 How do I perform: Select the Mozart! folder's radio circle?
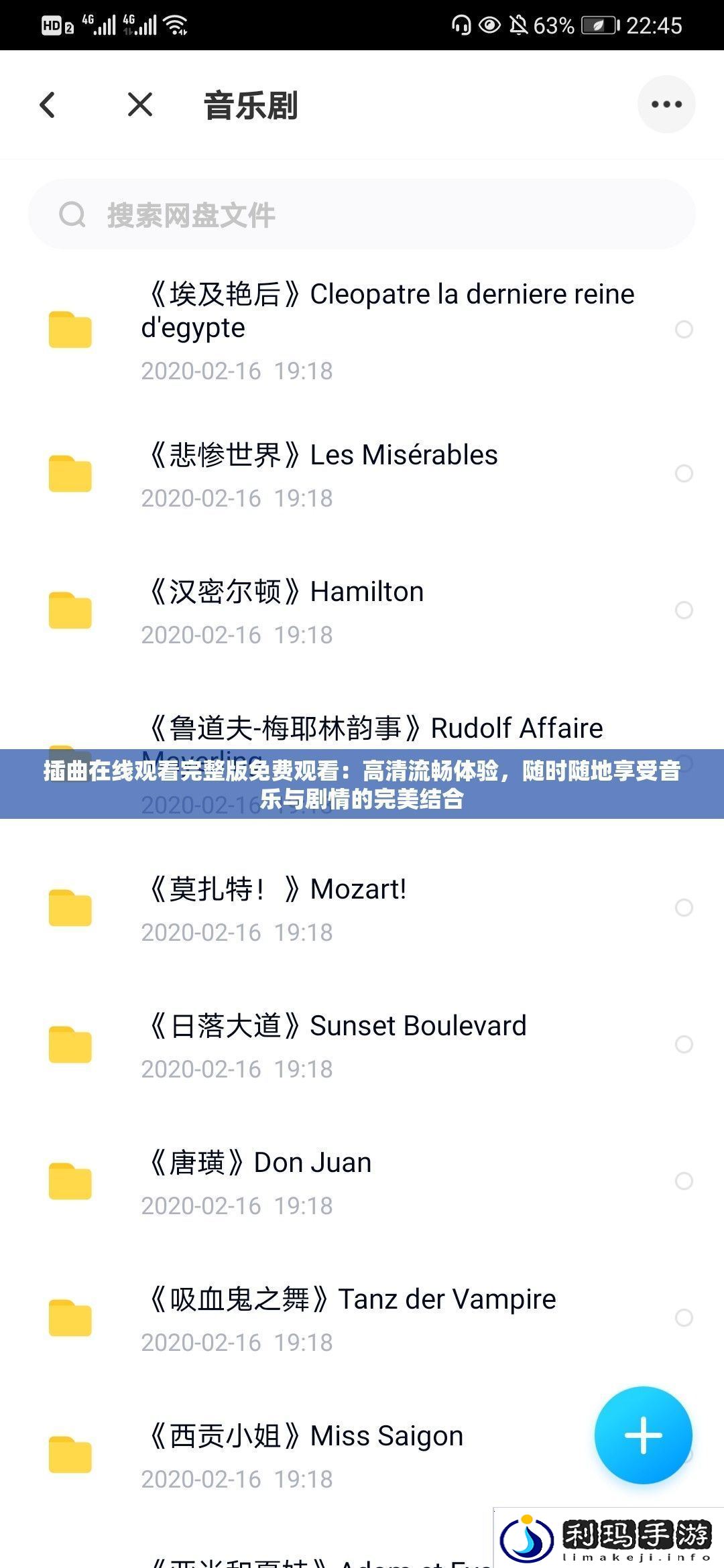(684, 907)
